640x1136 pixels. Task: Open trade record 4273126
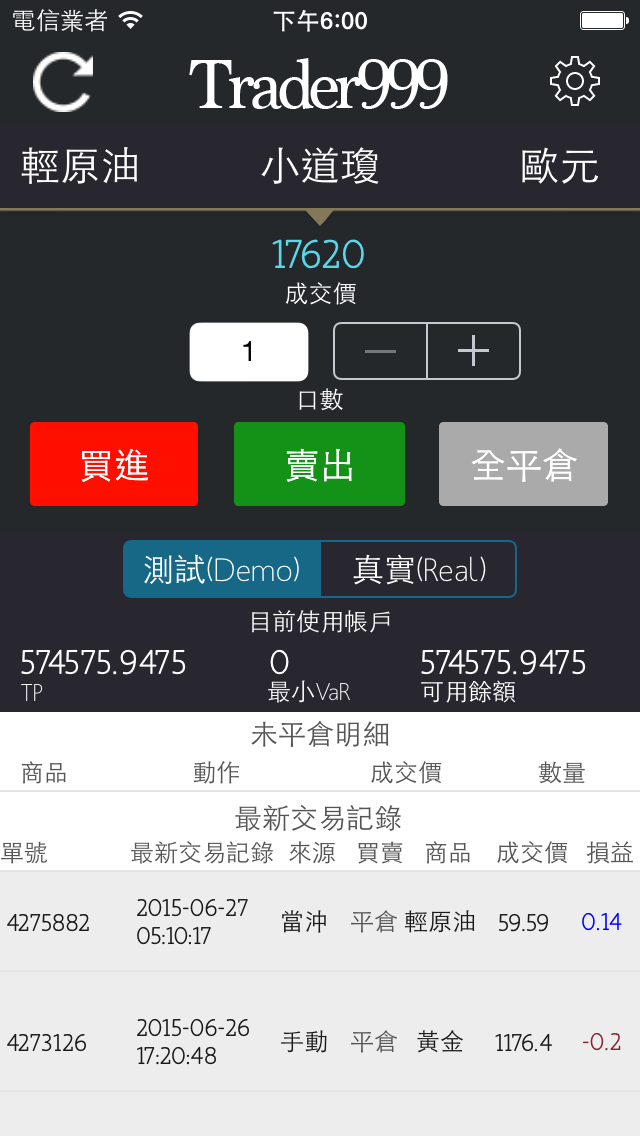320,1041
